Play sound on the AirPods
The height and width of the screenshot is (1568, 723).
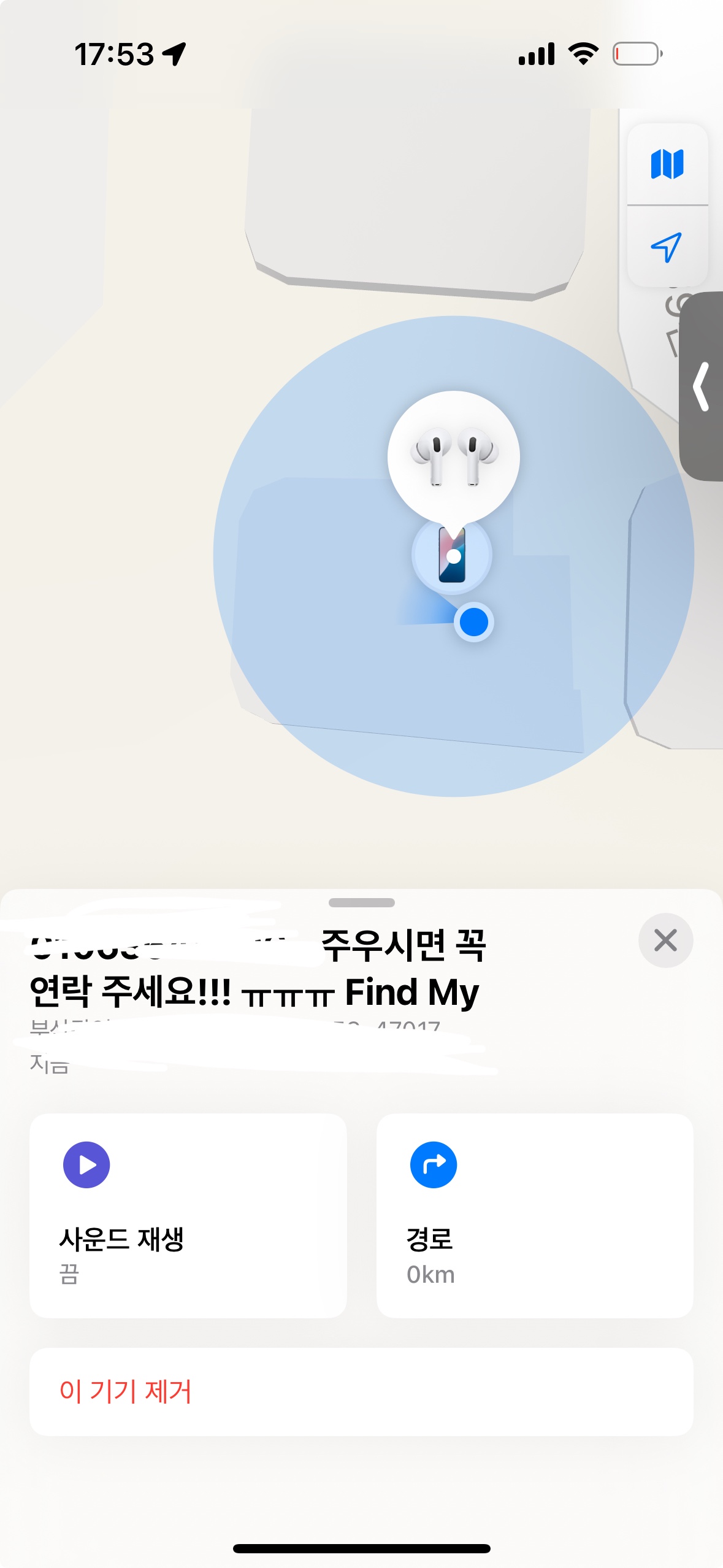[x=188, y=1215]
